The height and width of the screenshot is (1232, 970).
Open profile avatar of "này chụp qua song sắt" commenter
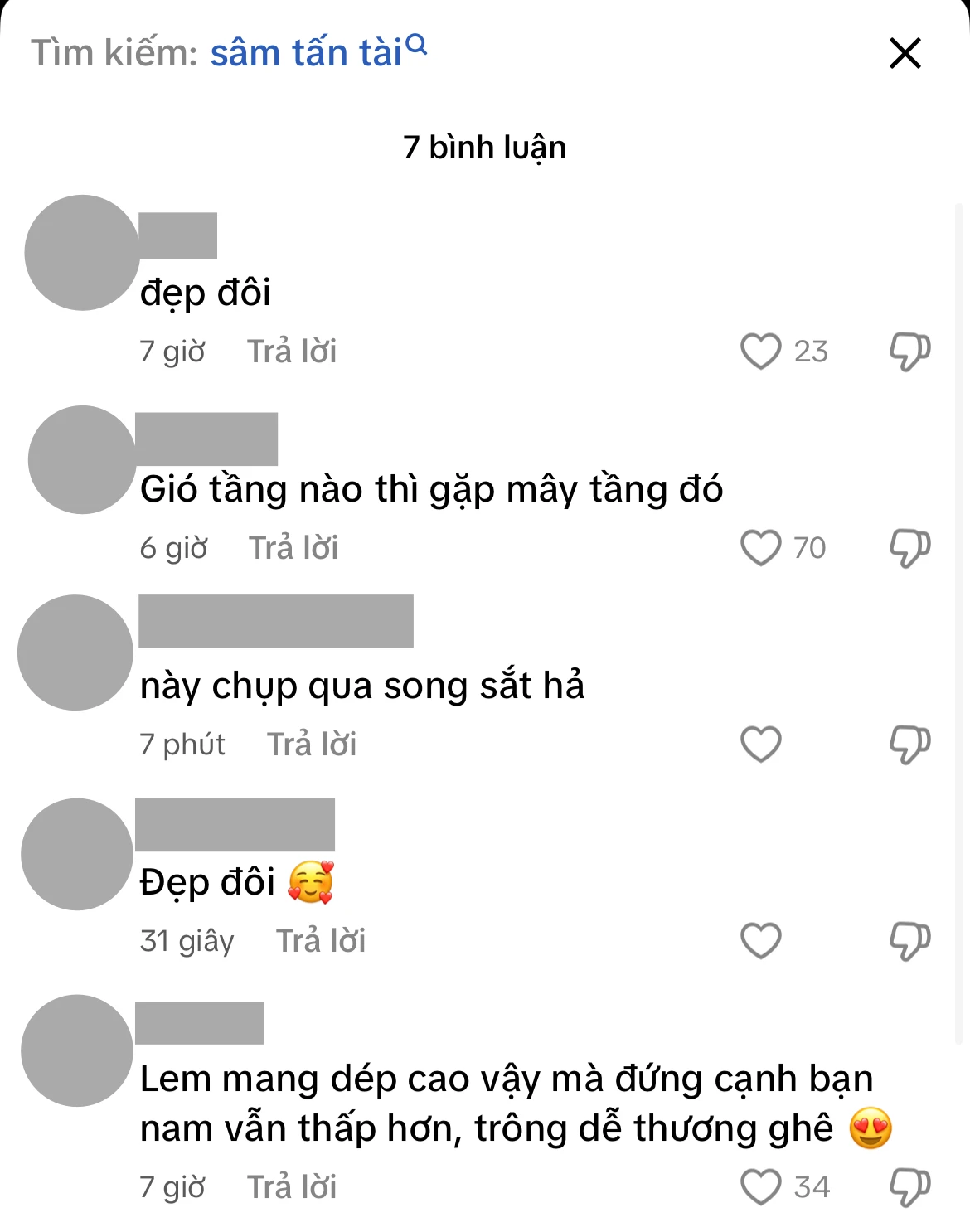[x=75, y=652]
